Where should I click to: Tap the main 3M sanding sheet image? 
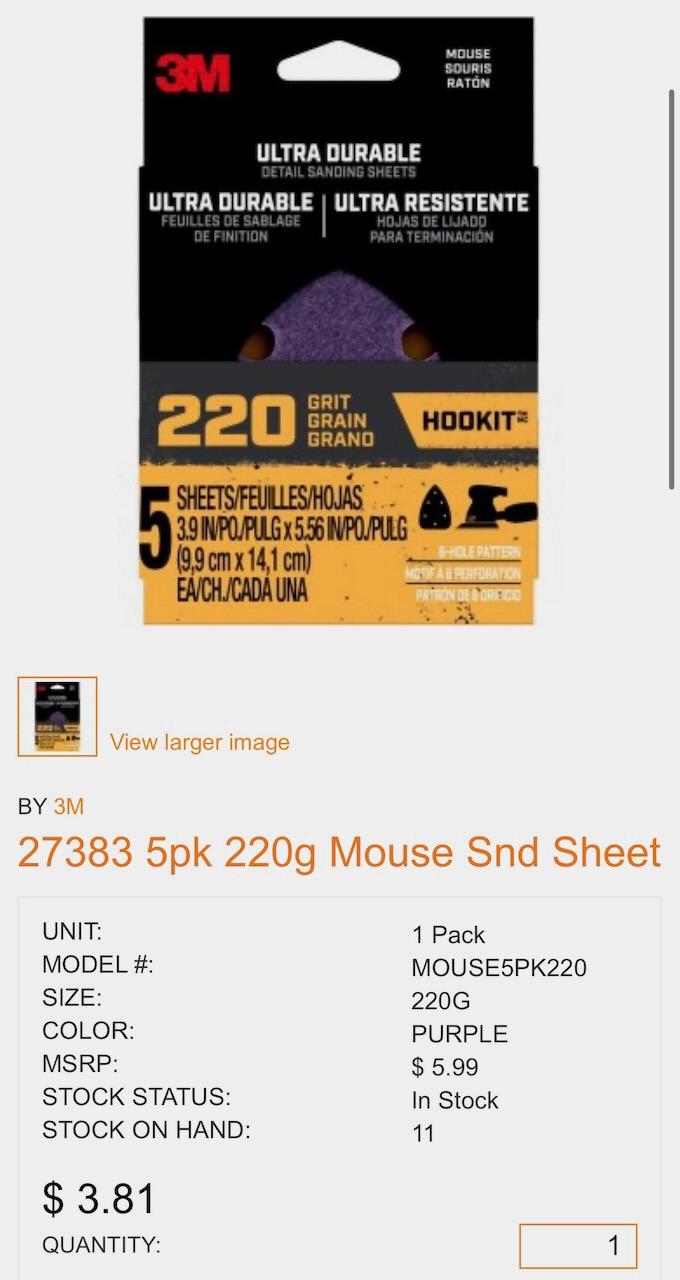(338, 320)
